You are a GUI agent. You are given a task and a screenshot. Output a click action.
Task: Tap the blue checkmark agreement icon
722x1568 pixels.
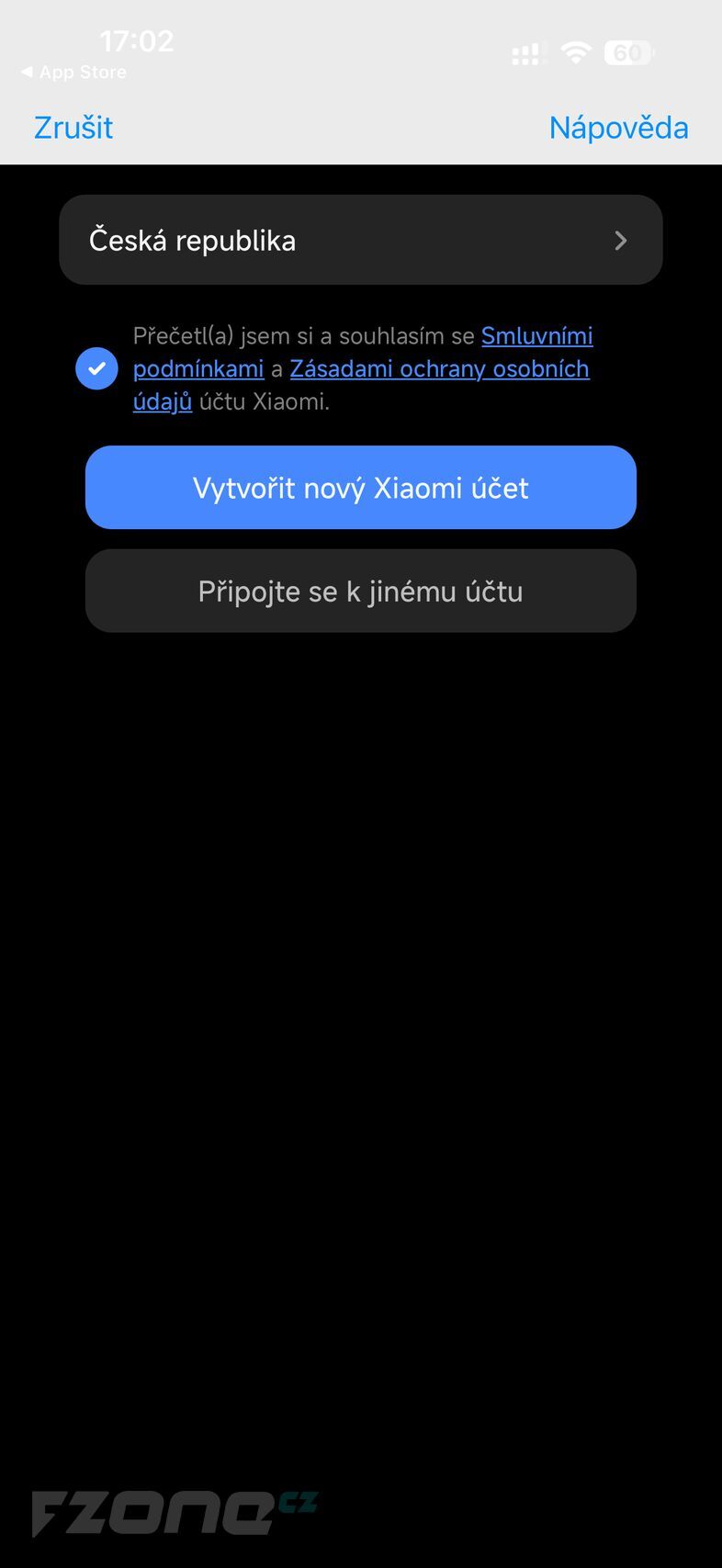tap(96, 367)
